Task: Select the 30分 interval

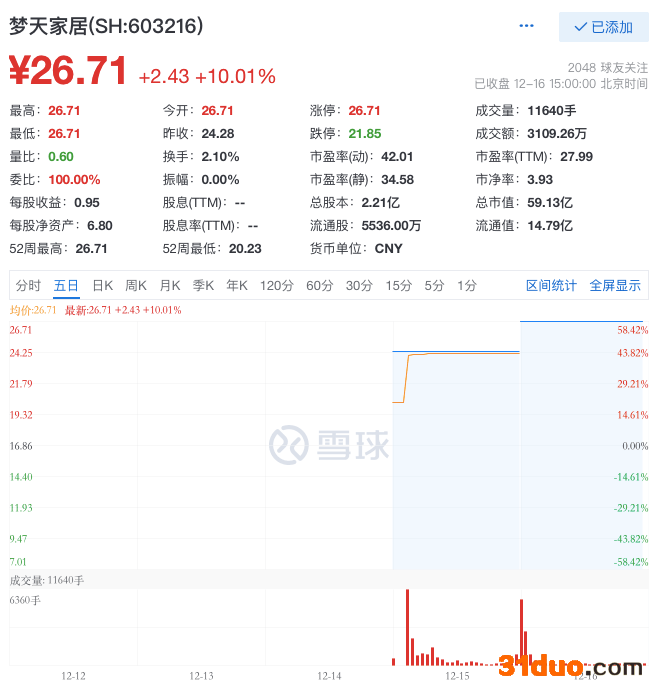Action: click(x=360, y=286)
